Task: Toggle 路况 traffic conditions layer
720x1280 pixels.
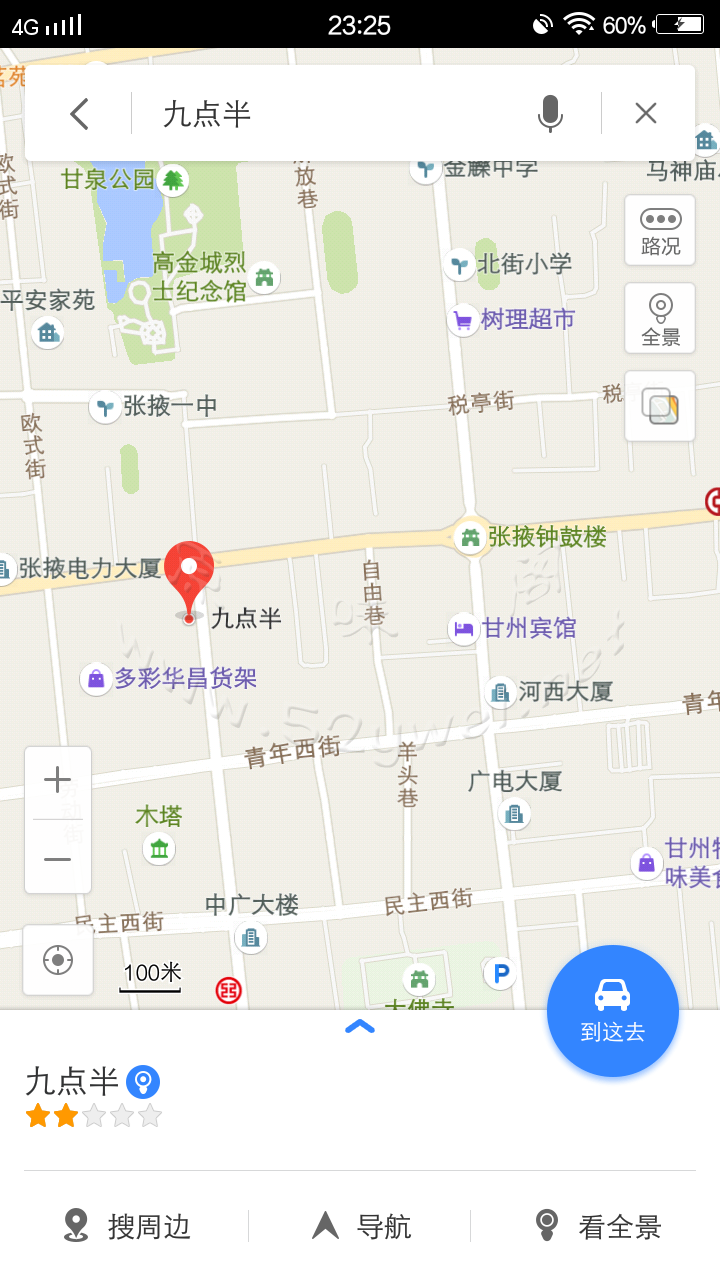Action: coord(660,230)
